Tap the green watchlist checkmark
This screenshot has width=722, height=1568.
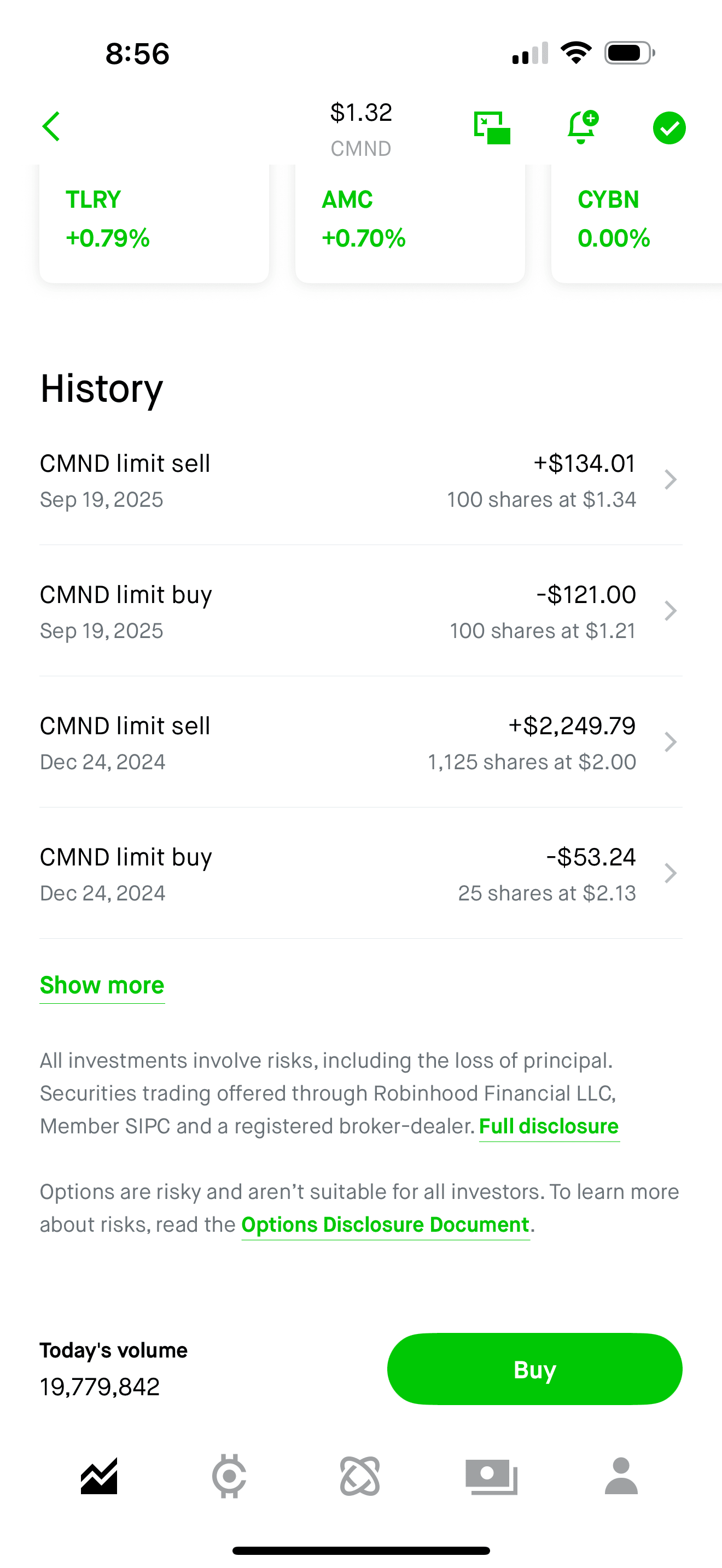click(x=669, y=128)
